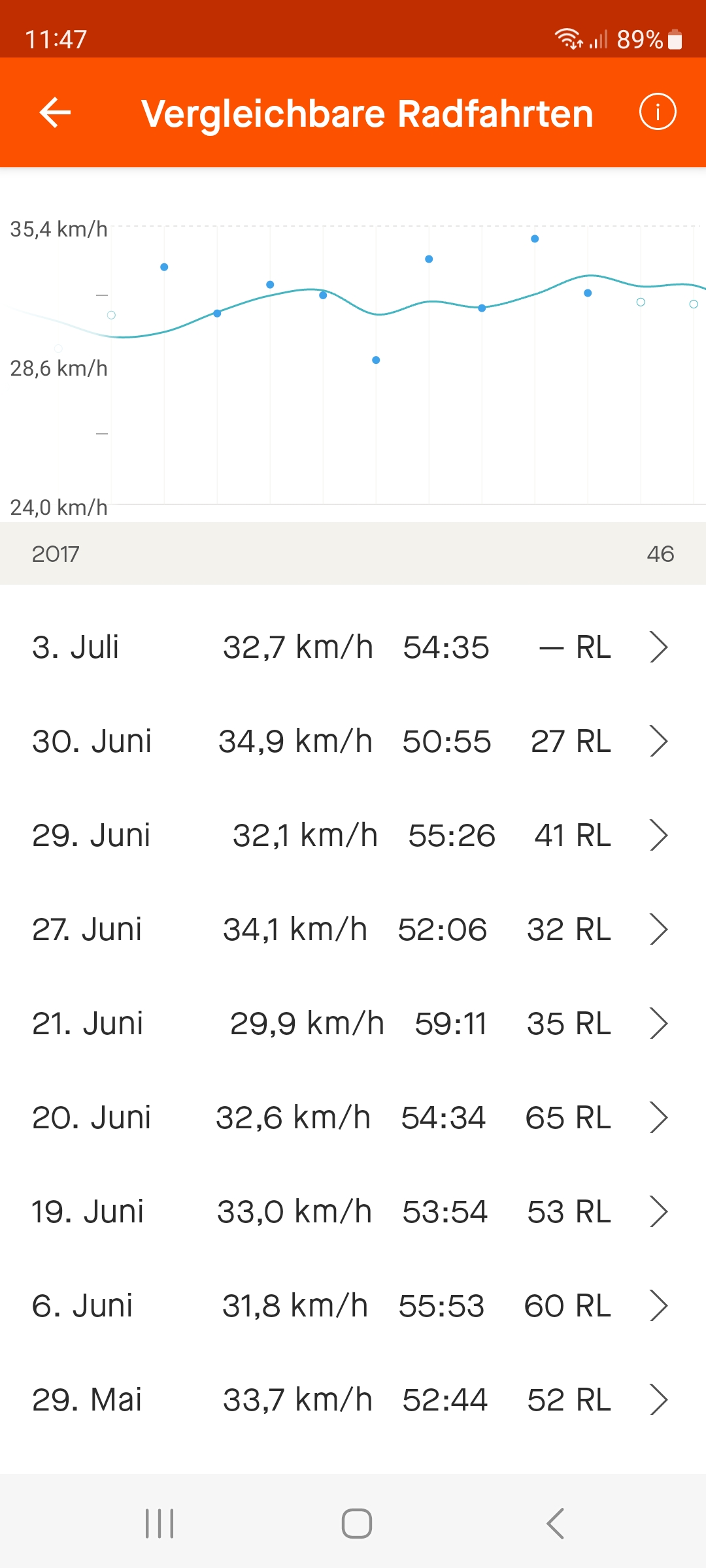Tap the system home button
Viewport: 706px width, 1568px height.
click(357, 1524)
